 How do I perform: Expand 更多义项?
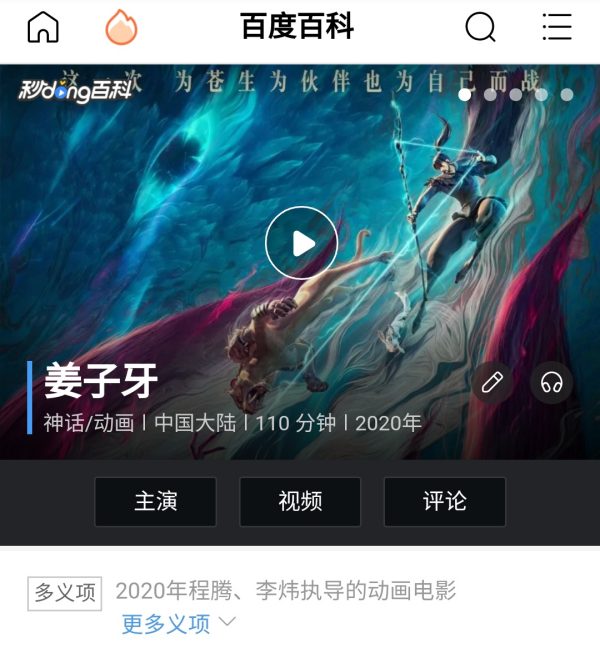[x=178, y=624]
